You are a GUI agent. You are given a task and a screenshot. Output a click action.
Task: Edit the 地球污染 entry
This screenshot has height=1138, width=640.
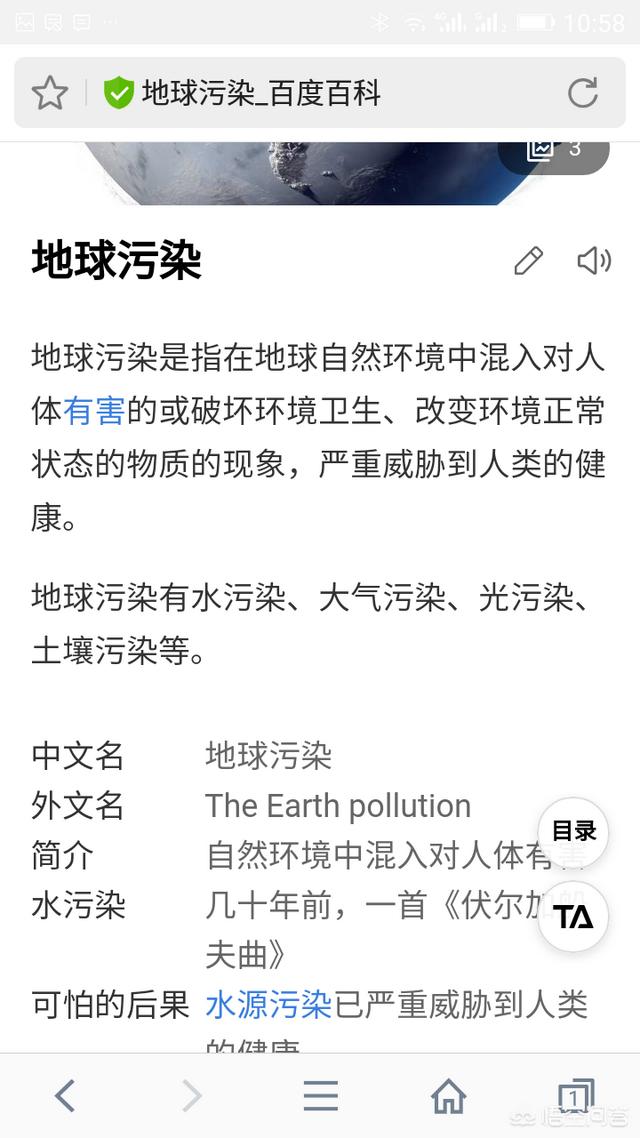[x=528, y=261]
